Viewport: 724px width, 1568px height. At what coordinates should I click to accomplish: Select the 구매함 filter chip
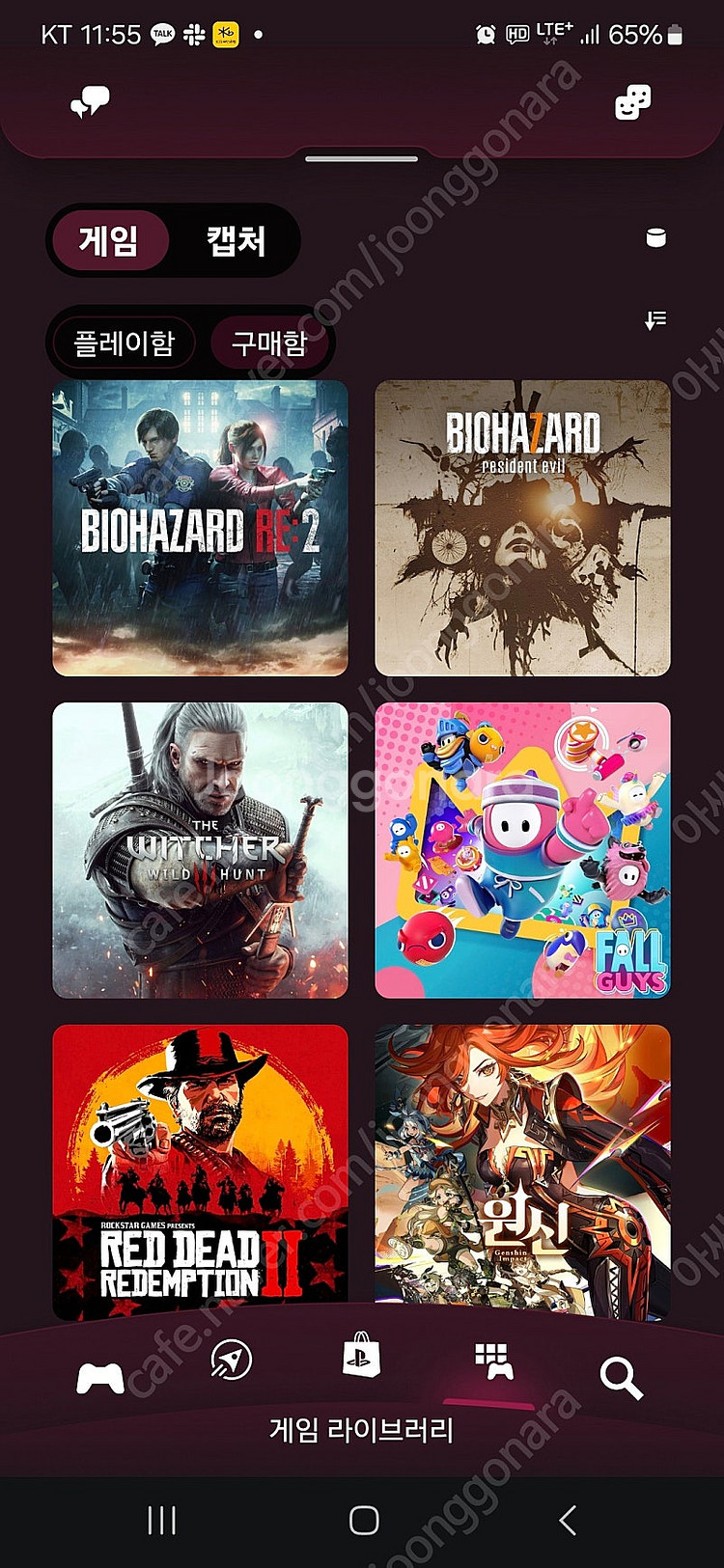tap(269, 343)
